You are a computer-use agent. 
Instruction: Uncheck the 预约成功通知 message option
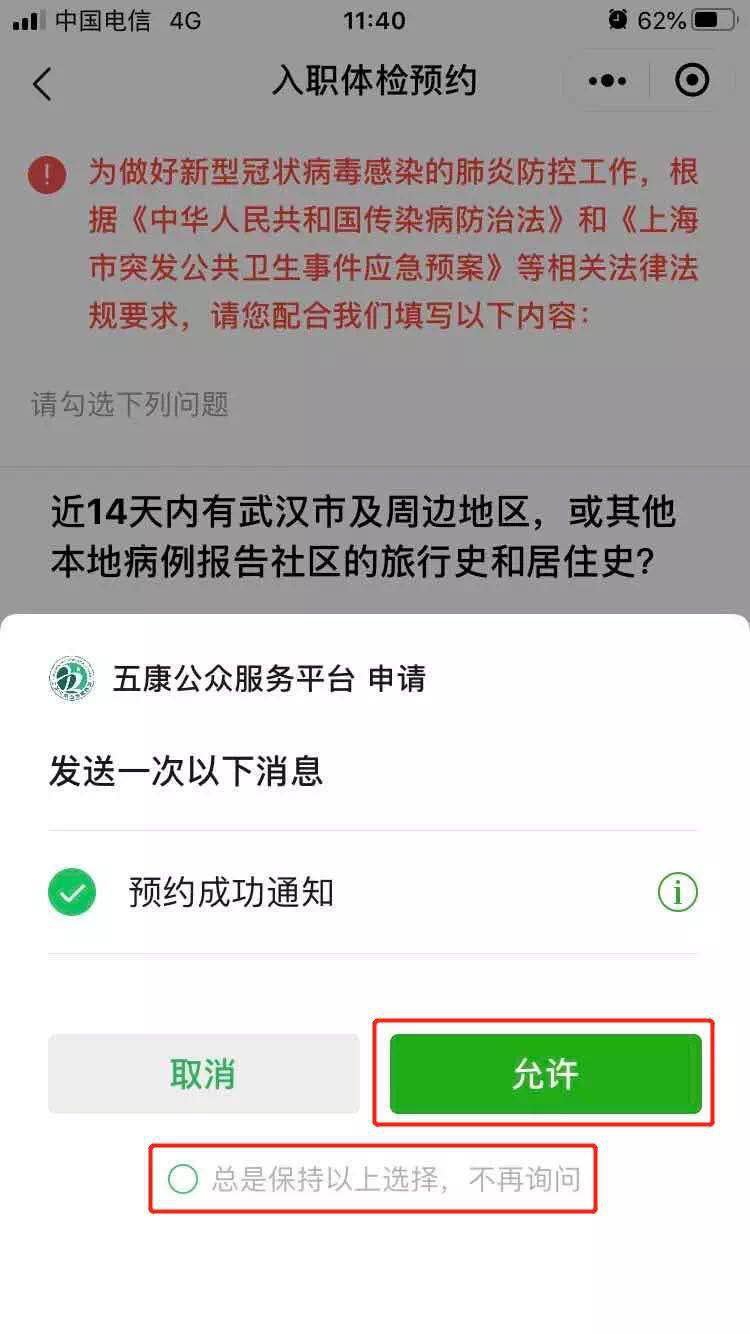pyautogui.click(x=72, y=892)
